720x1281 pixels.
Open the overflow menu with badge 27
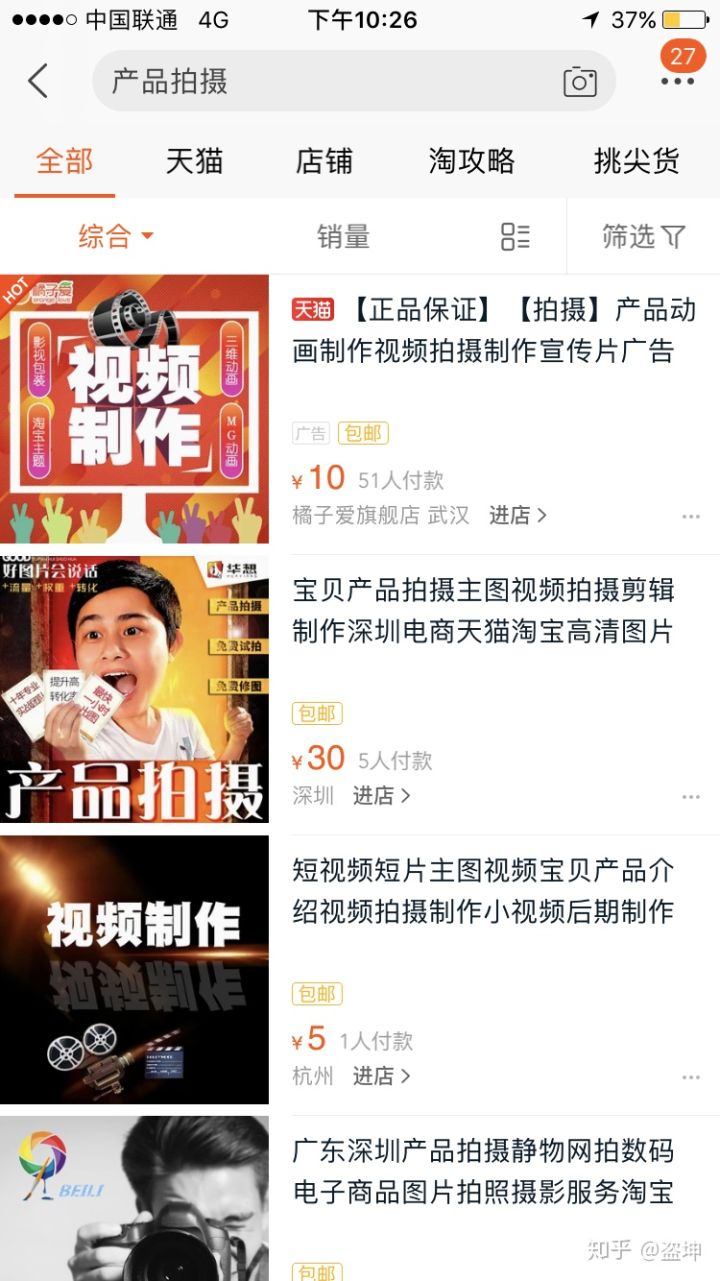pyautogui.click(x=678, y=80)
